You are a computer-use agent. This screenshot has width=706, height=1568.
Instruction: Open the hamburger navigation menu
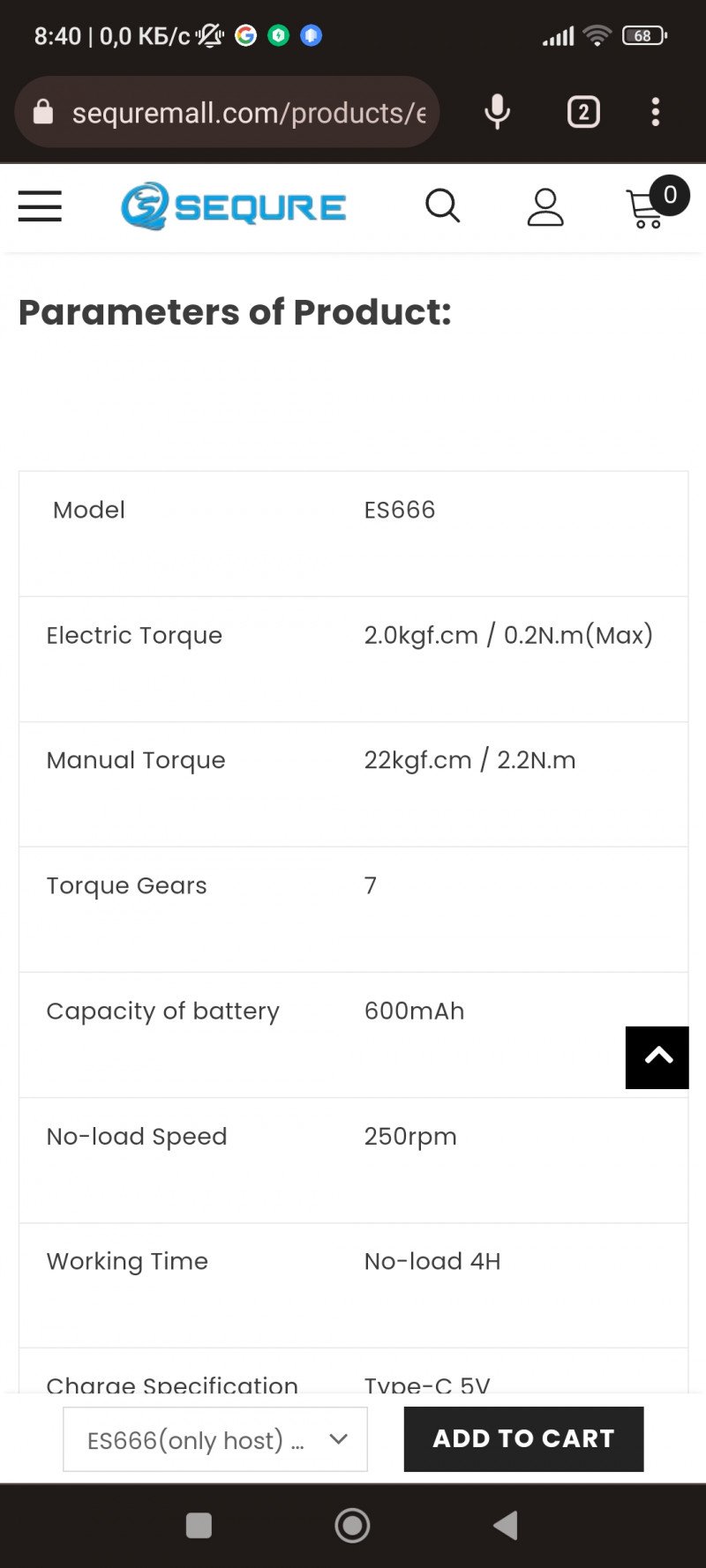click(x=40, y=206)
